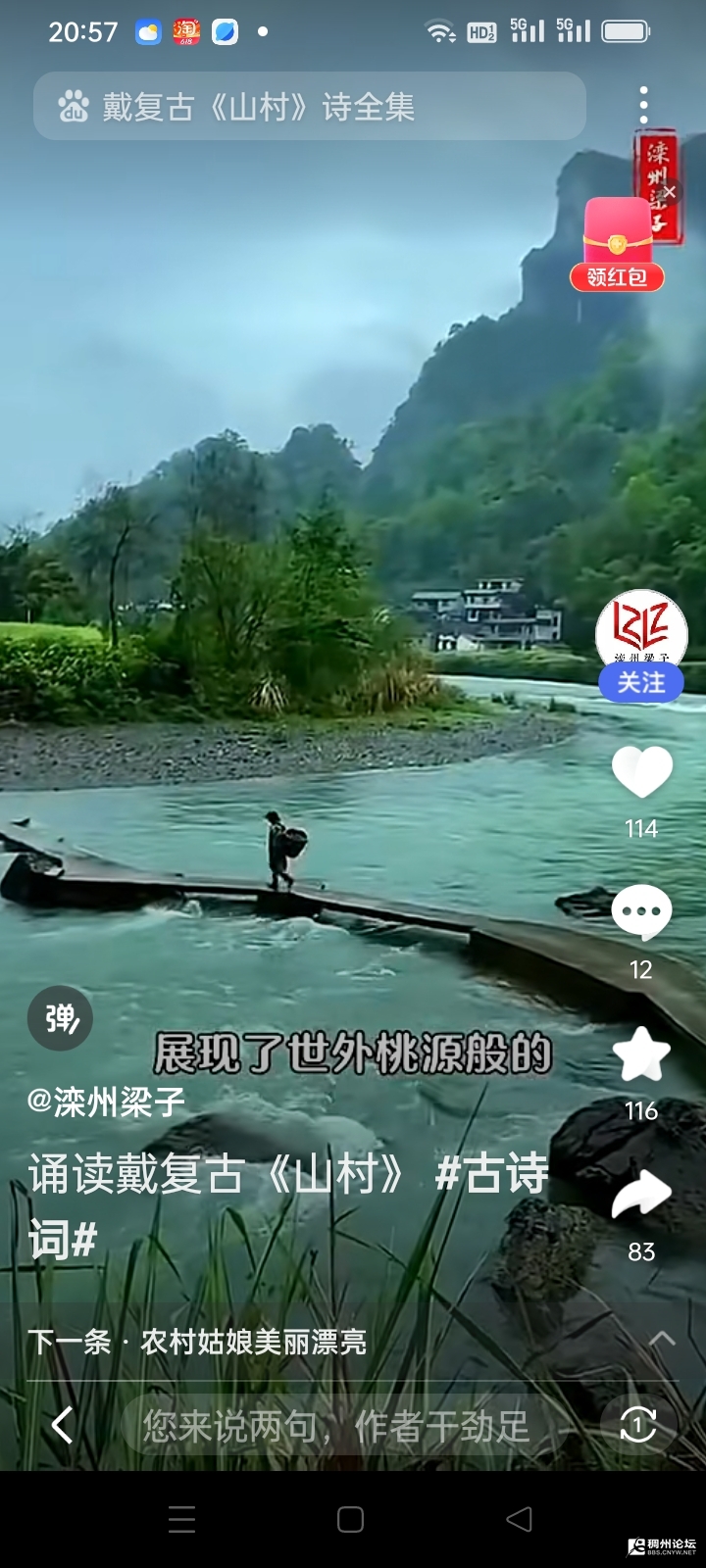Image resolution: width=706 pixels, height=1568 pixels.
Task: Dismiss the red envelope popup
Action: coord(671,192)
